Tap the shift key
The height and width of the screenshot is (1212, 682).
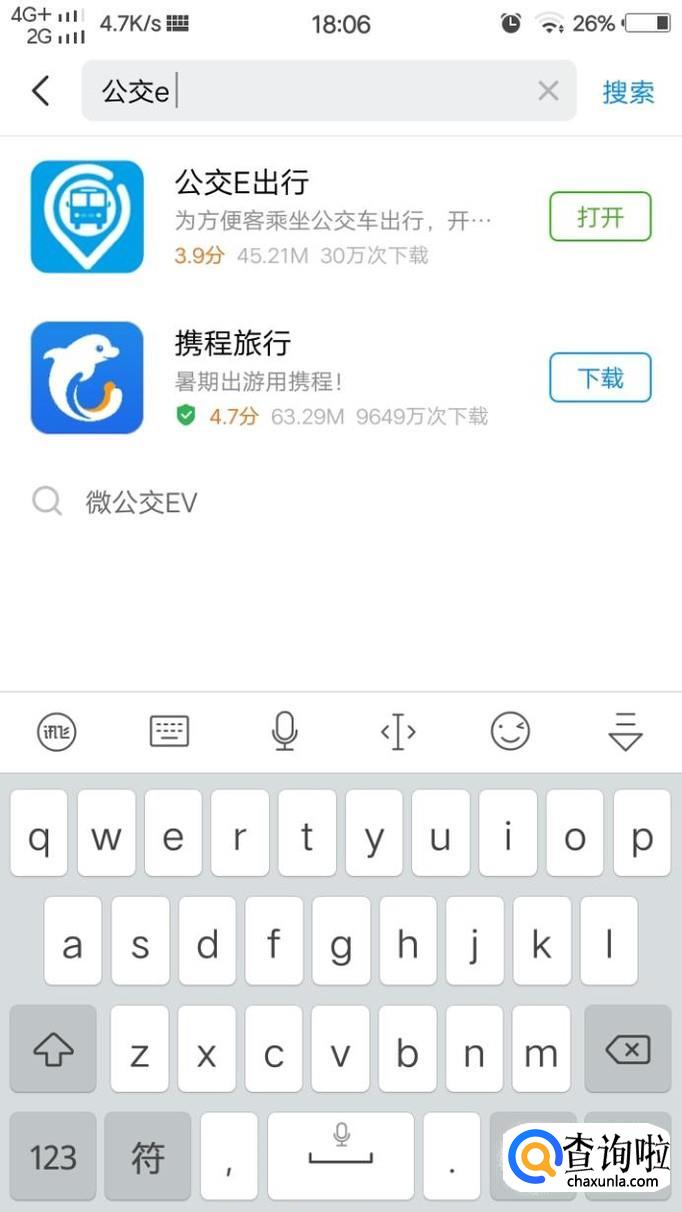[53, 1049]
